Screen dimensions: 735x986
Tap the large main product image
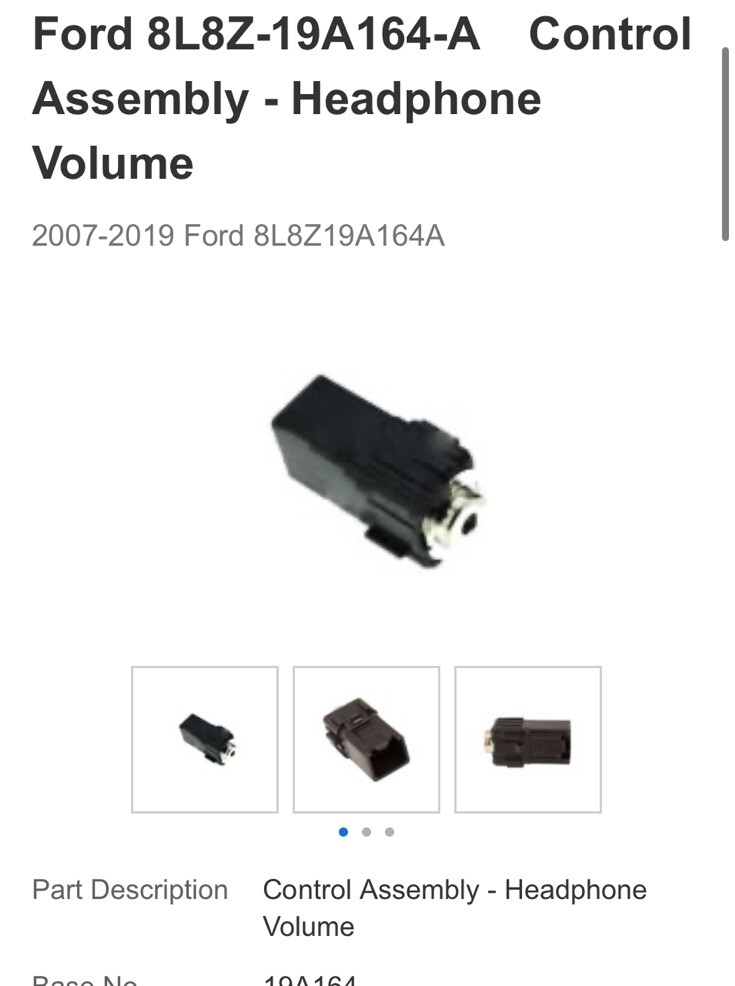click(x=380, y=470)
